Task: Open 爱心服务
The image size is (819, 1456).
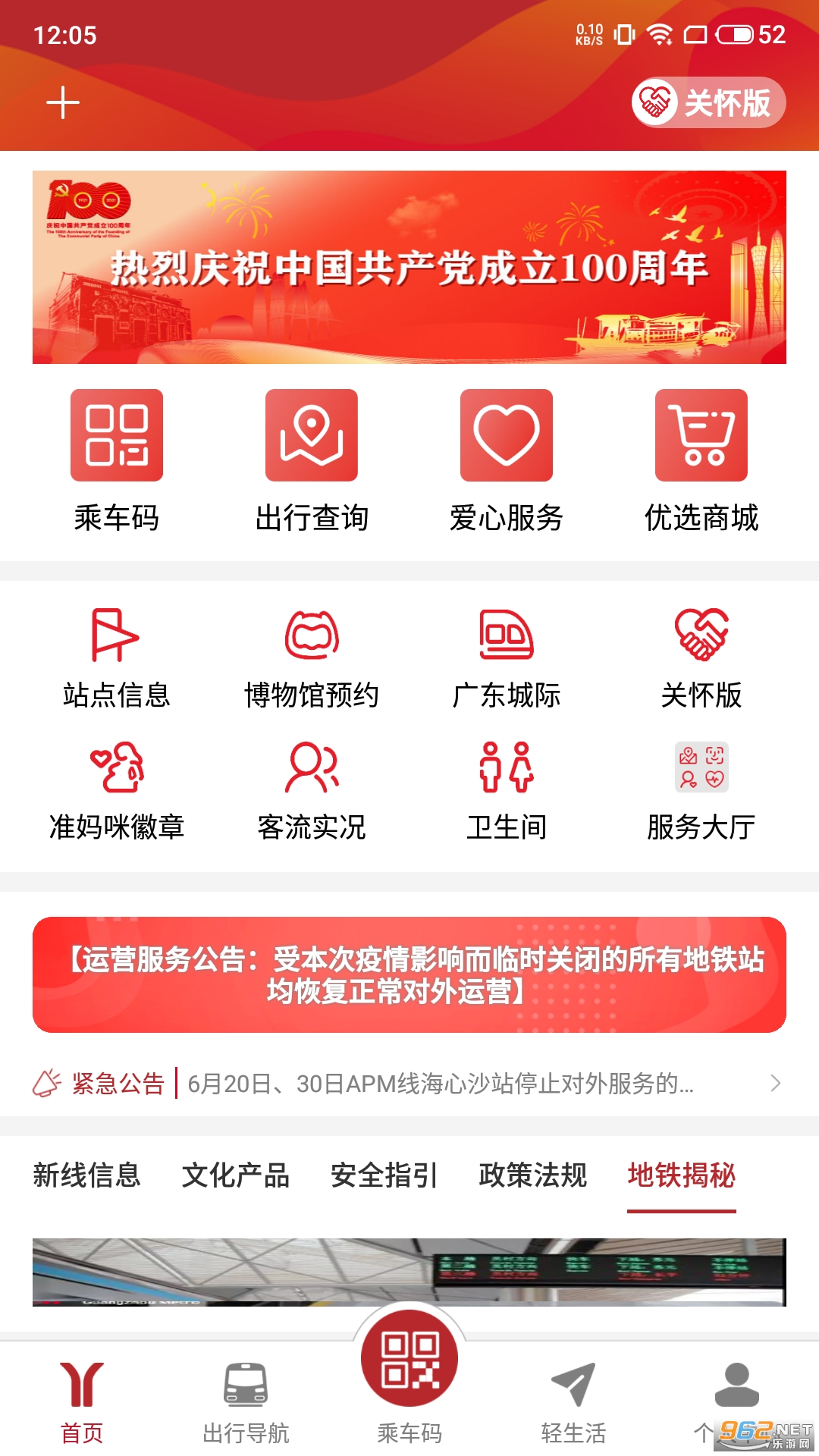Action: [507, 460]
